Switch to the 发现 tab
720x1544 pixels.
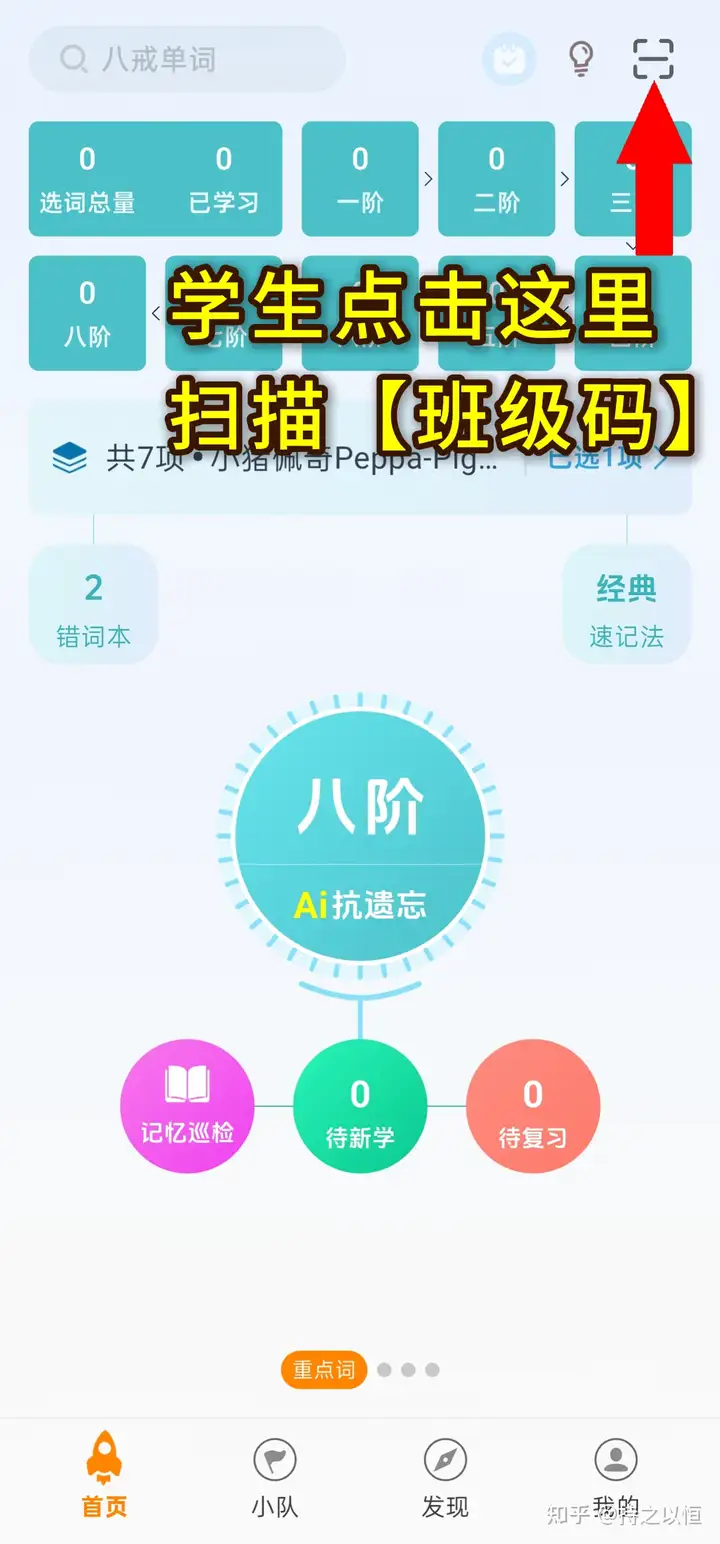click(x=445, y=1479)
